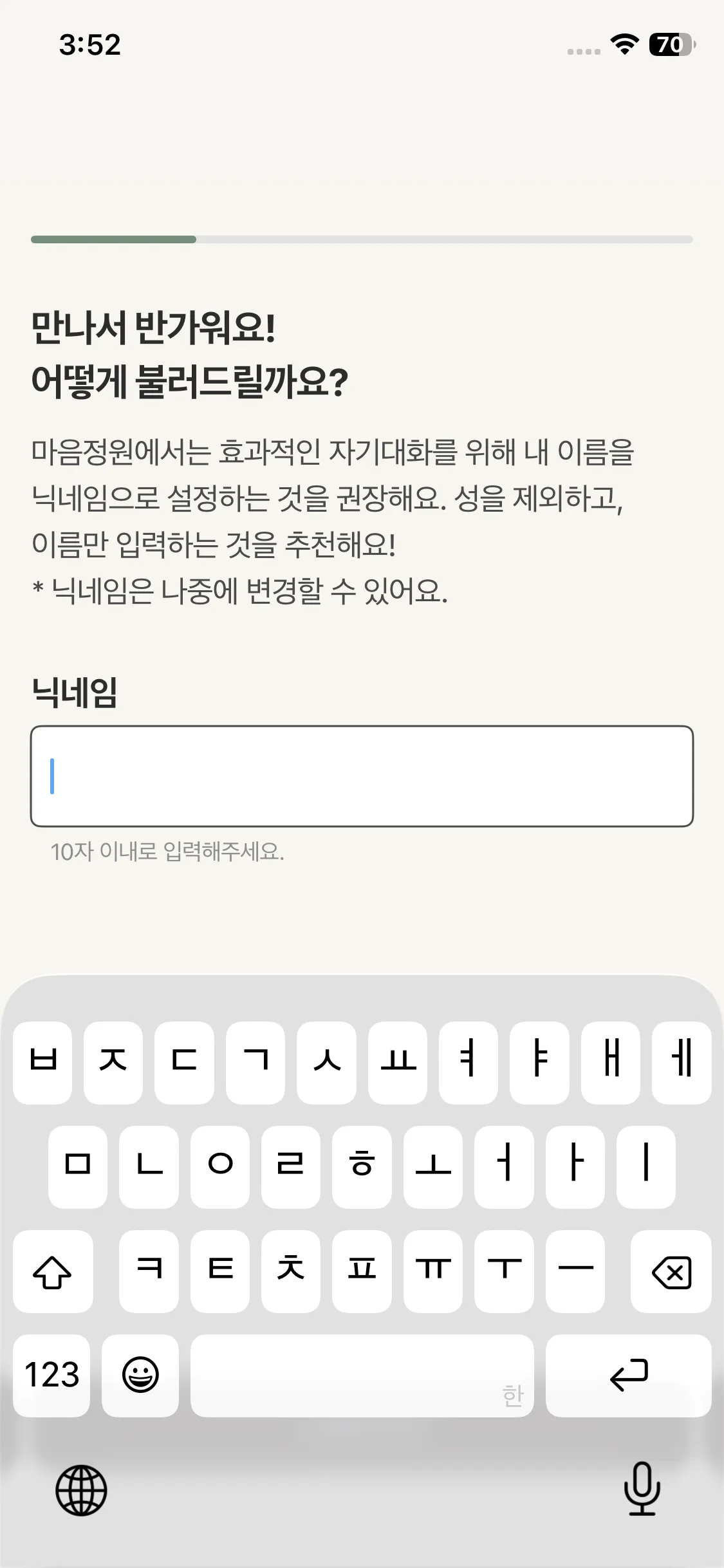Image resolution: width=724 pixels, height=1568 pixels.
Task: Tap the ㅗ vowel key on the keyboard
Action: tap(433, 1166)
